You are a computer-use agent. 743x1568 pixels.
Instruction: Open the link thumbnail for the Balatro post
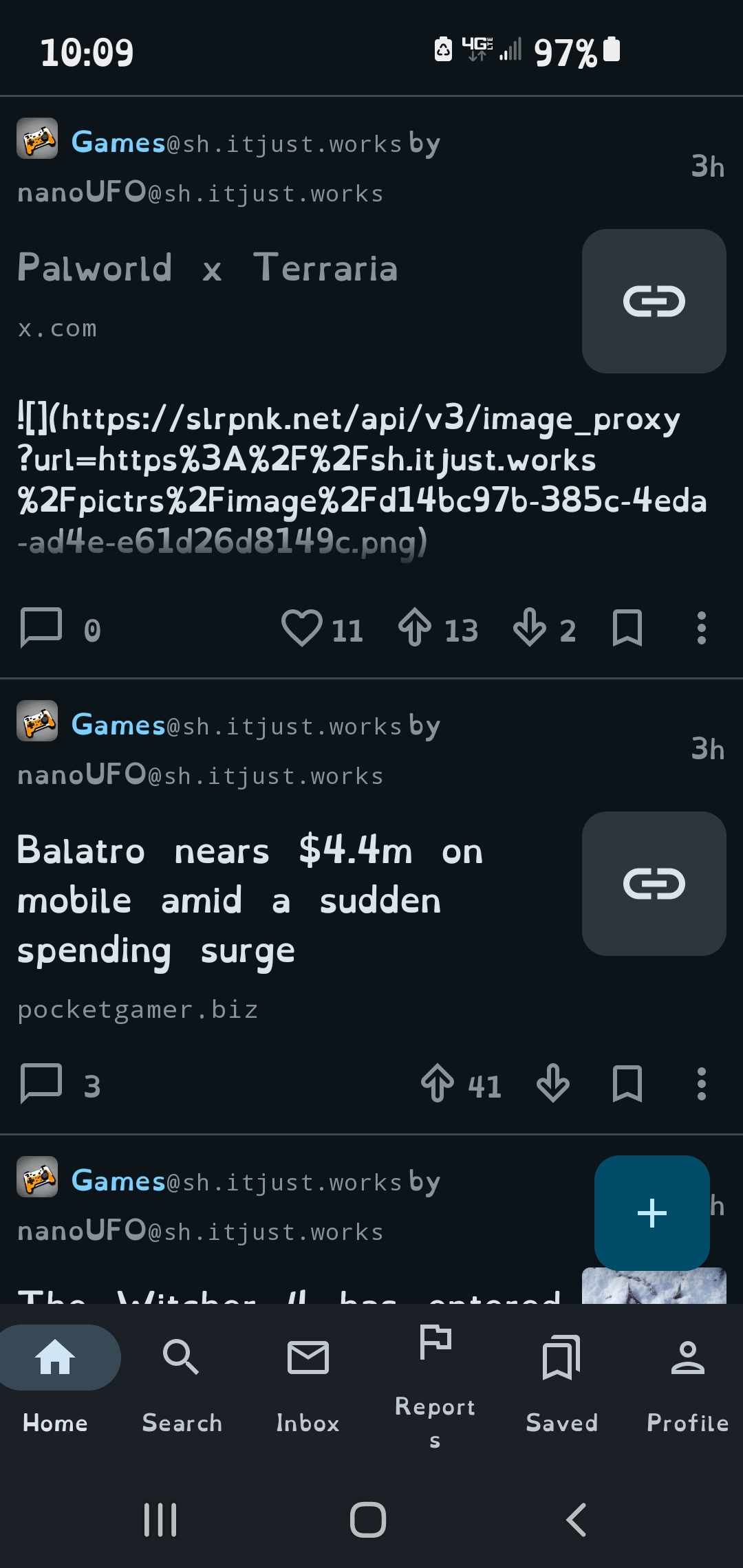(x=654, y=884)
